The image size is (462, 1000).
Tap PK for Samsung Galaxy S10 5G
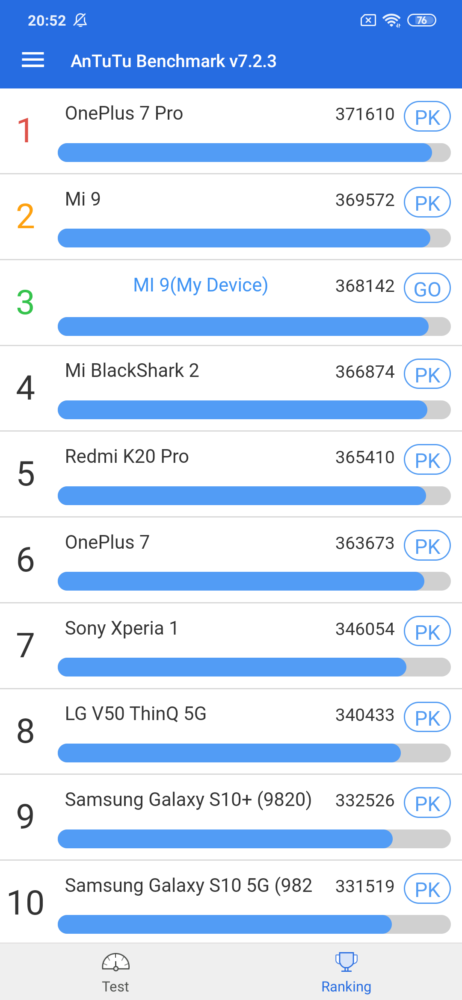click(x=427, y=888)
